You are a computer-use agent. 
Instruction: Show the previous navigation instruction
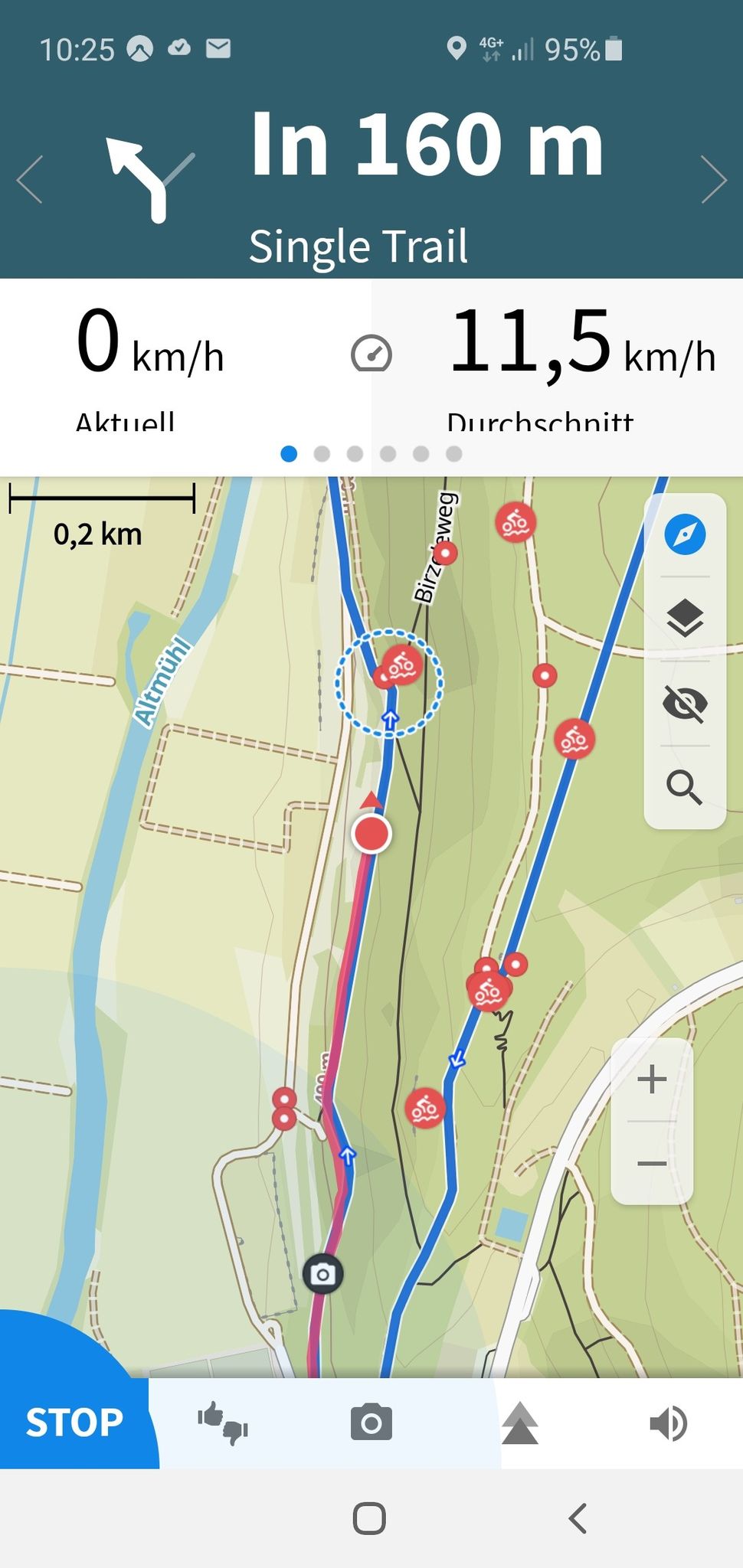pyautogui.click(x=29, y=180)
